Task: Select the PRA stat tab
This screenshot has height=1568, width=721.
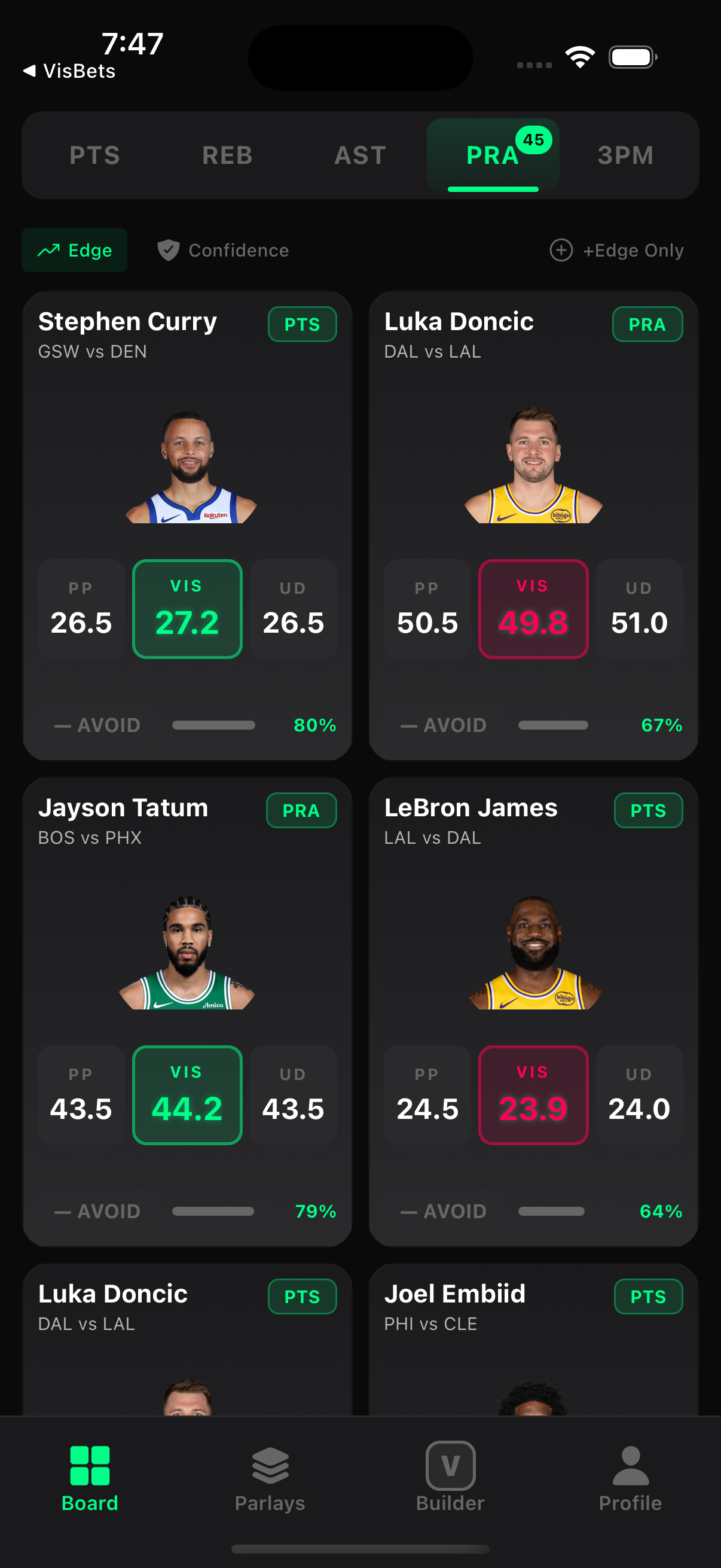Action: pyautogui.click(x=492, y=155)
